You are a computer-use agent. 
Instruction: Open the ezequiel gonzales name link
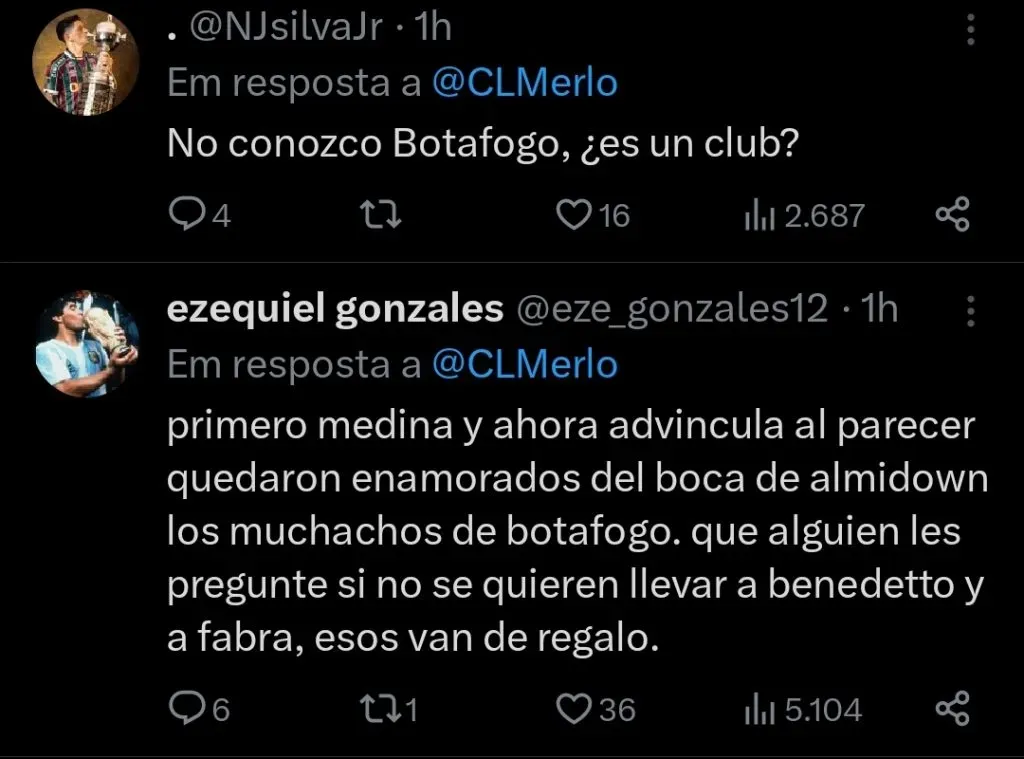point(335,311)
